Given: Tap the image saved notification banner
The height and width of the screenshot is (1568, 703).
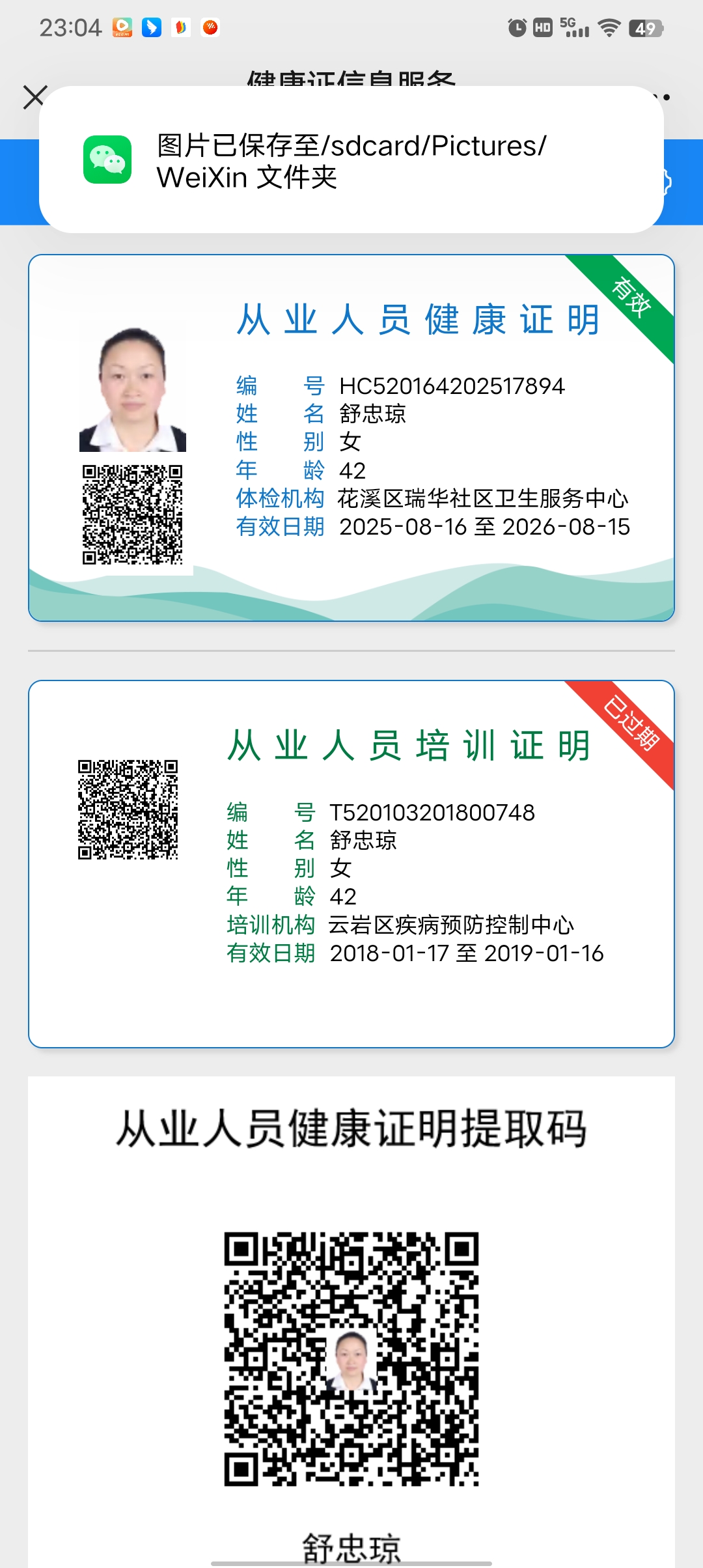Looking at the screenshot, I should 351,160.
